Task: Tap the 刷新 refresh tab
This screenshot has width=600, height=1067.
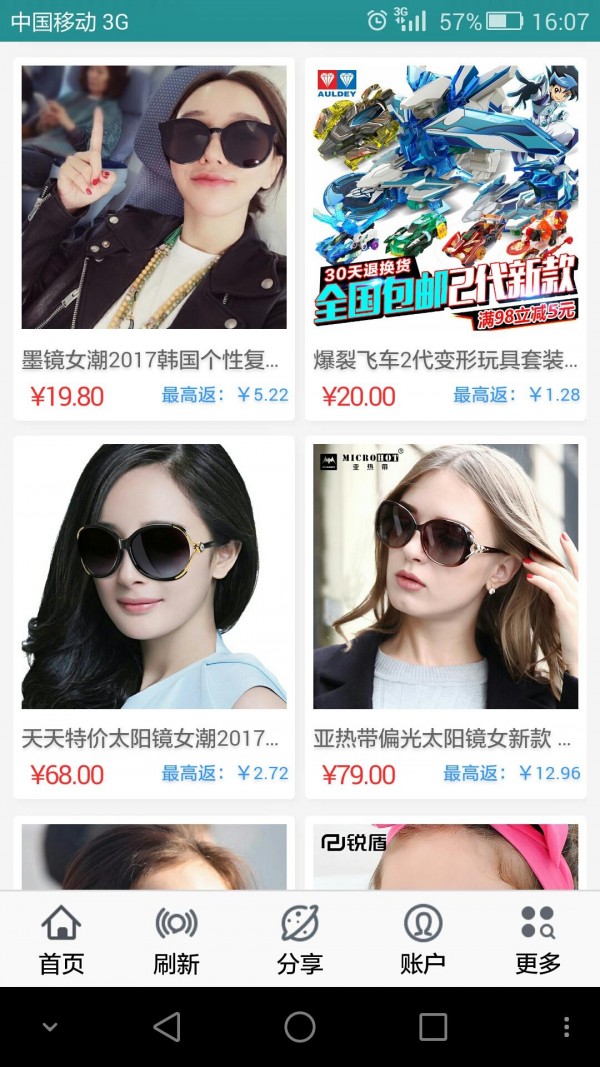Action: (176, 939)
